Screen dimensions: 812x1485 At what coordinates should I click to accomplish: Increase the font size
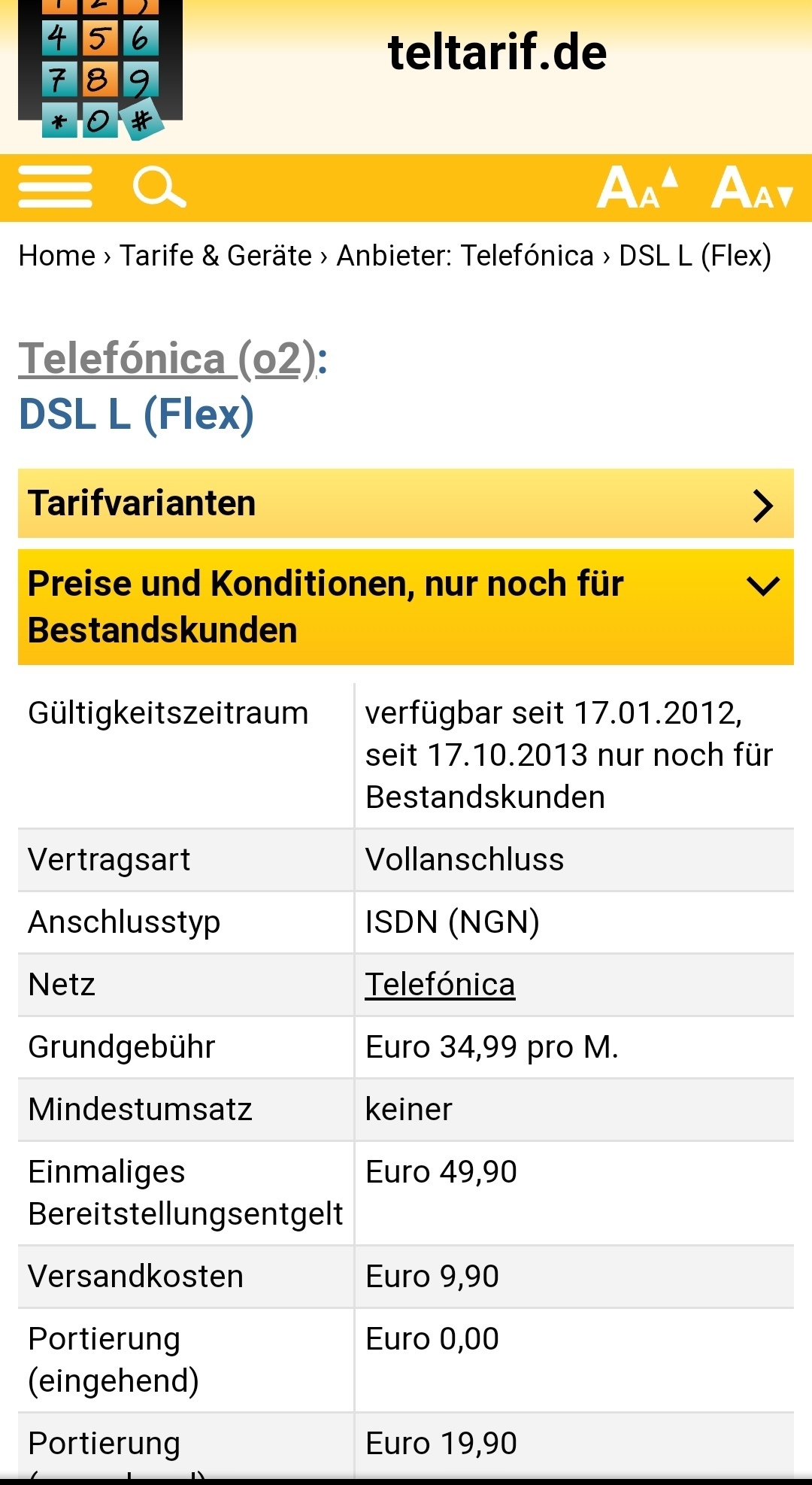[638, 187]
